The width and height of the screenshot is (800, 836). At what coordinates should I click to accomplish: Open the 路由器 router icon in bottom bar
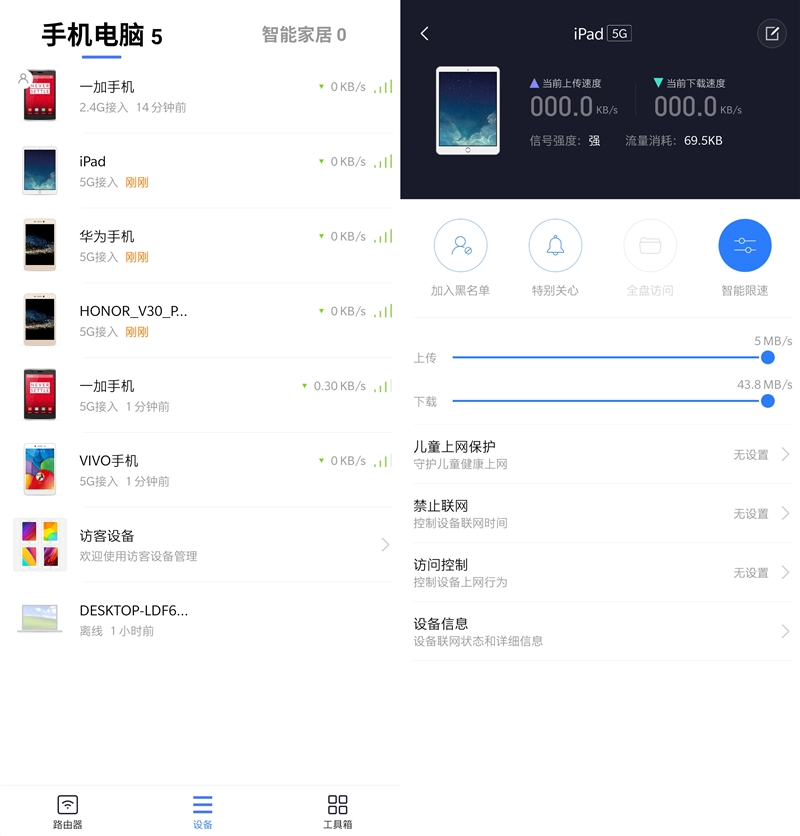pyautogui.click(x=66, y=807)
